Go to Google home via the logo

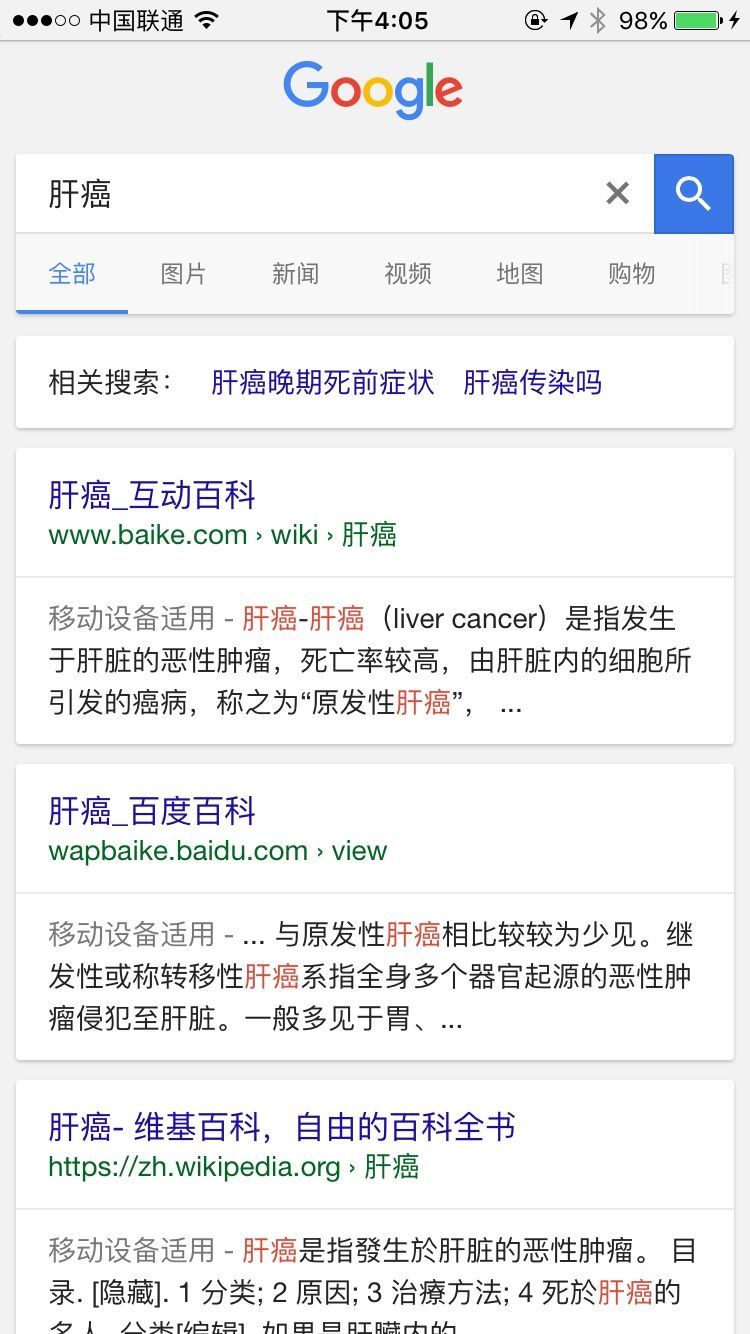click(373, 90)
